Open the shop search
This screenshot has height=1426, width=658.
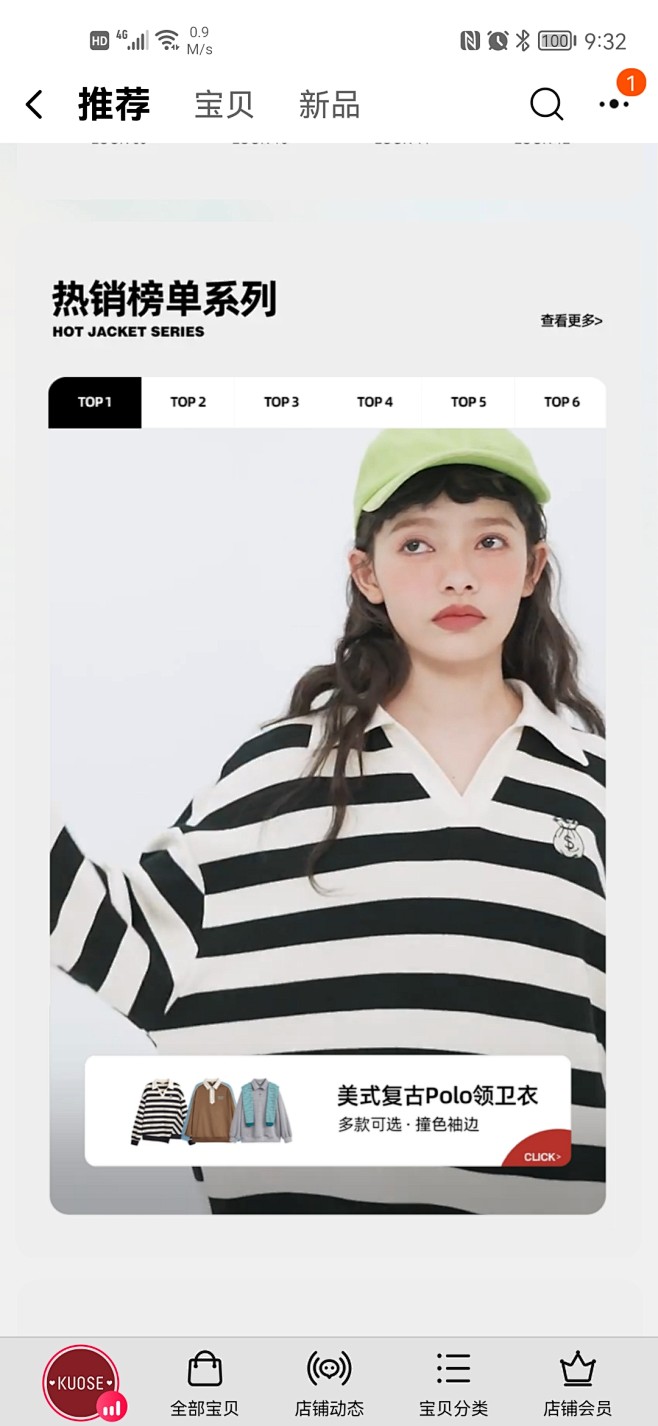tap(546, 104)
